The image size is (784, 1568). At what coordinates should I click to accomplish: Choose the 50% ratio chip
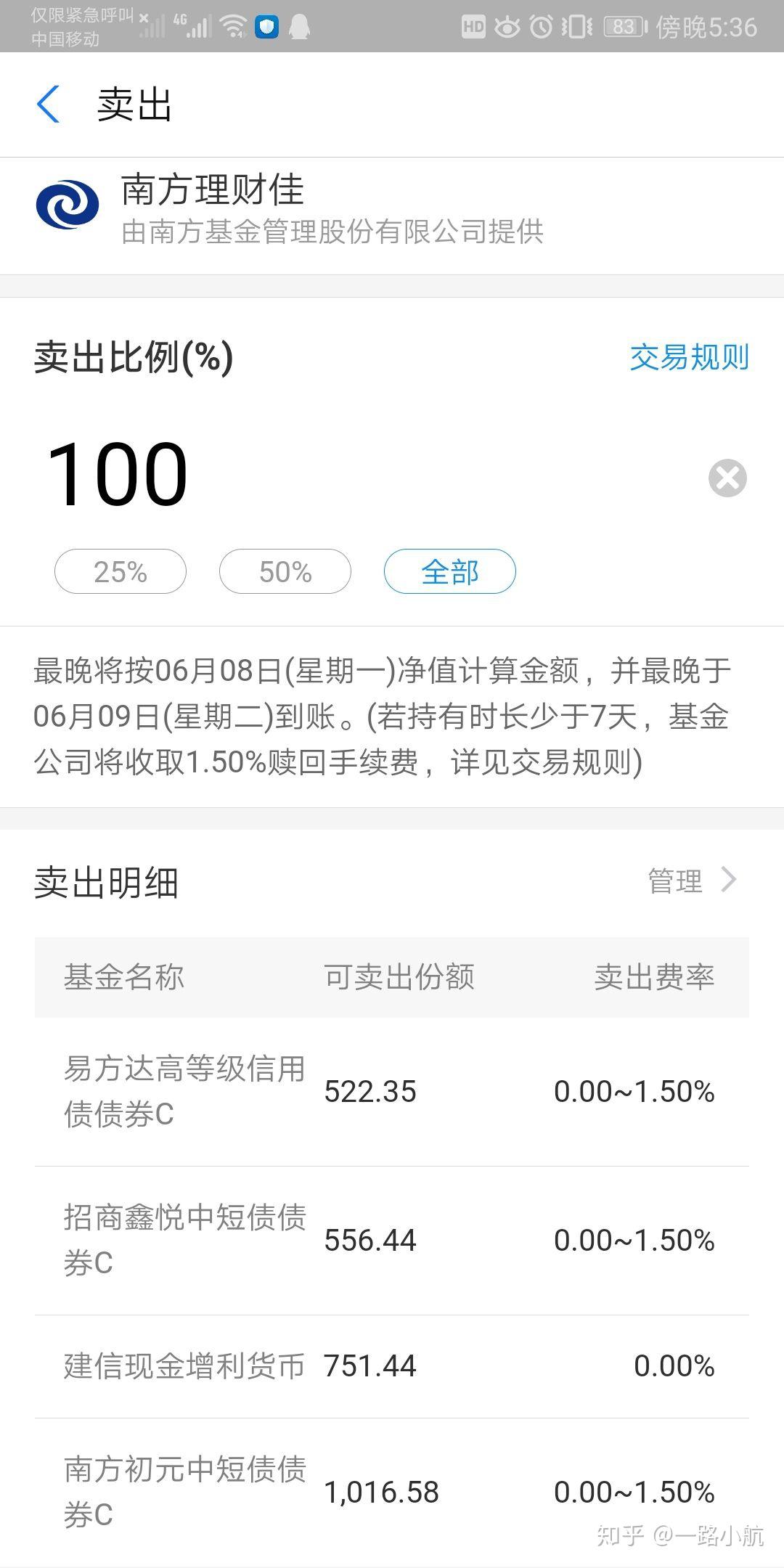point(285,571)
